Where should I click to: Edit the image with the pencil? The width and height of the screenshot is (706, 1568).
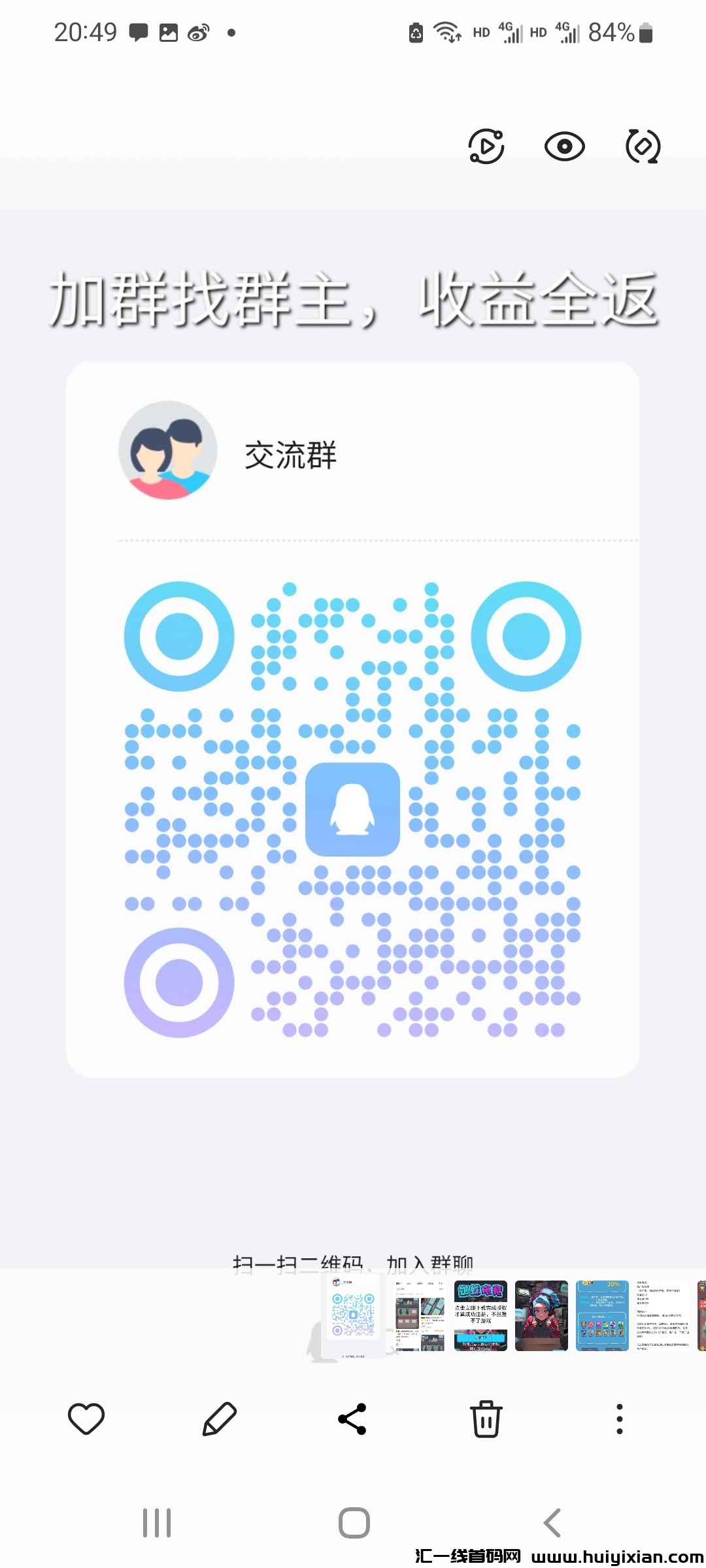[x=220, y=1419]
